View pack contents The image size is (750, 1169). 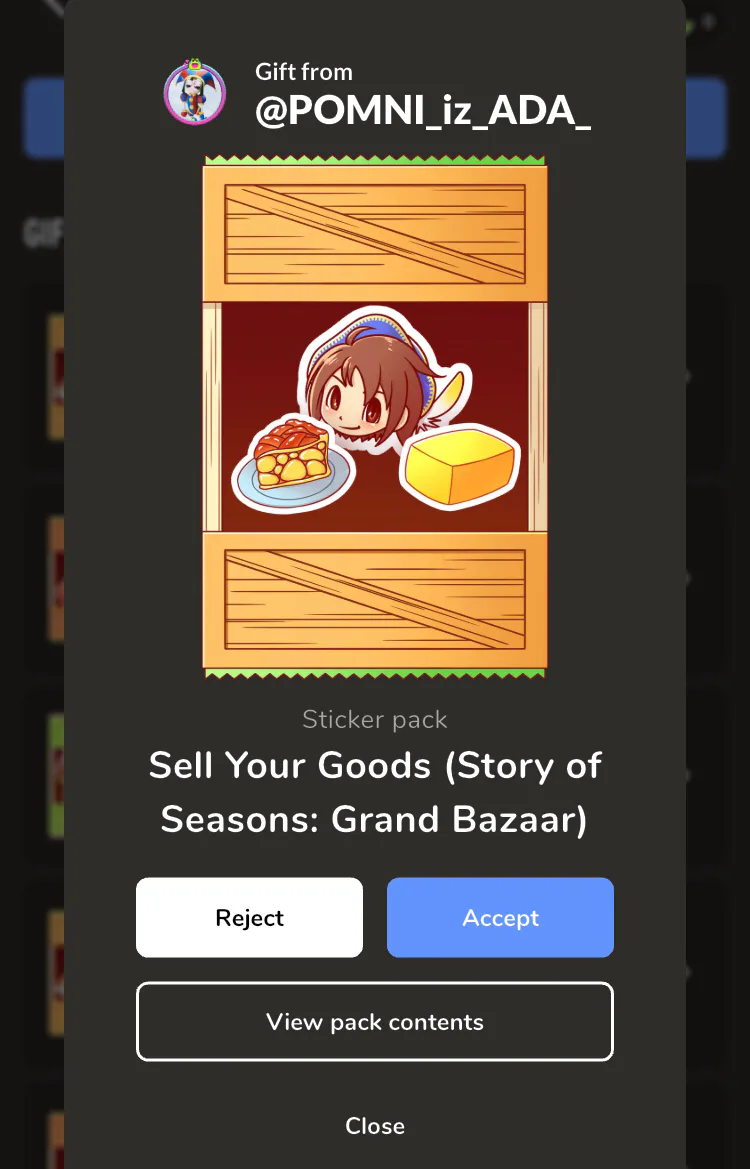click(x=374, y=1022)
